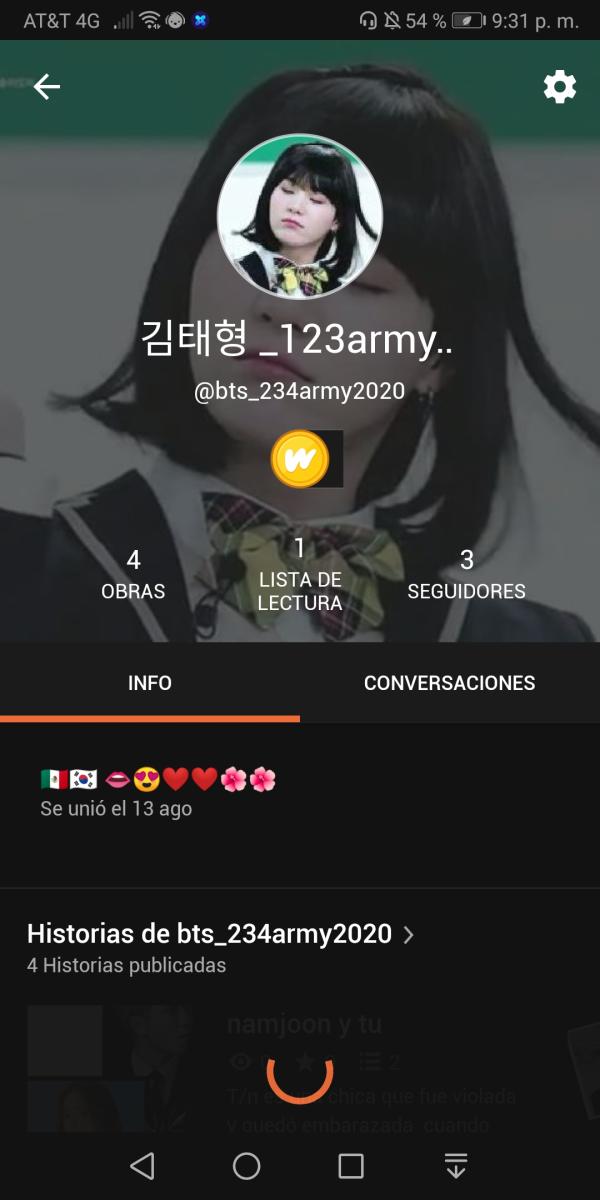View the 3 Seguidores list
600x1200 pixels.
pyautogui.click(x=466, y=575)
